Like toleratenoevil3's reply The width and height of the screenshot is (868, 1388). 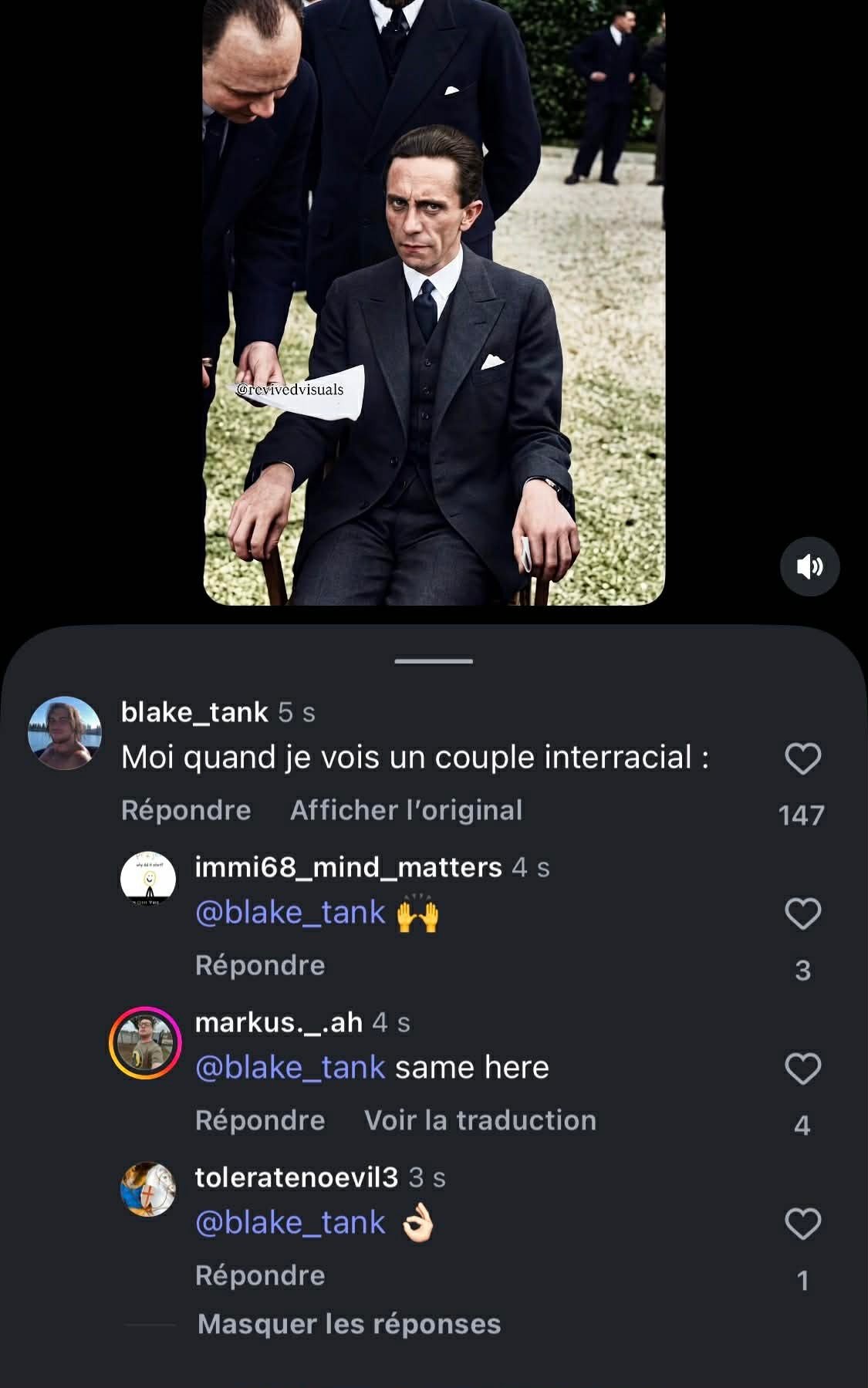(x=802, y=1224)
